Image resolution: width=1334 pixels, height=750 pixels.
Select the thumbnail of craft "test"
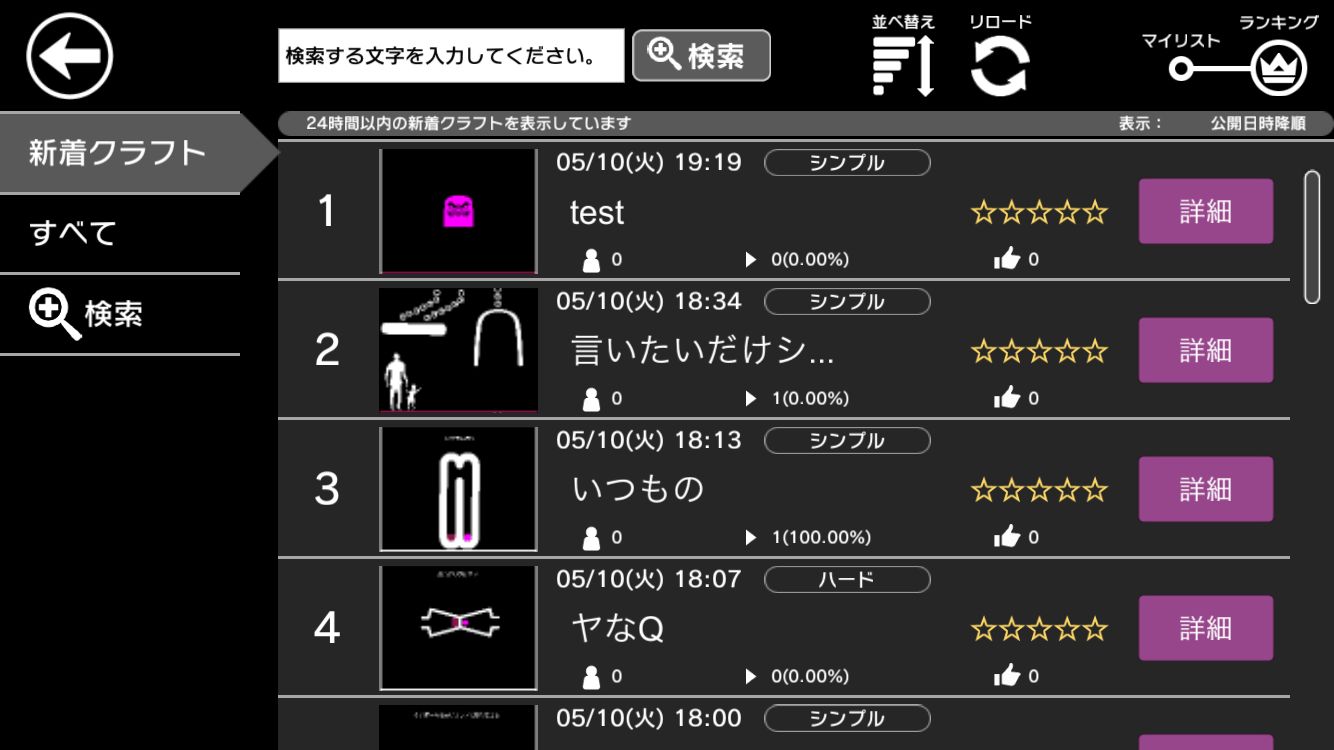458,211
